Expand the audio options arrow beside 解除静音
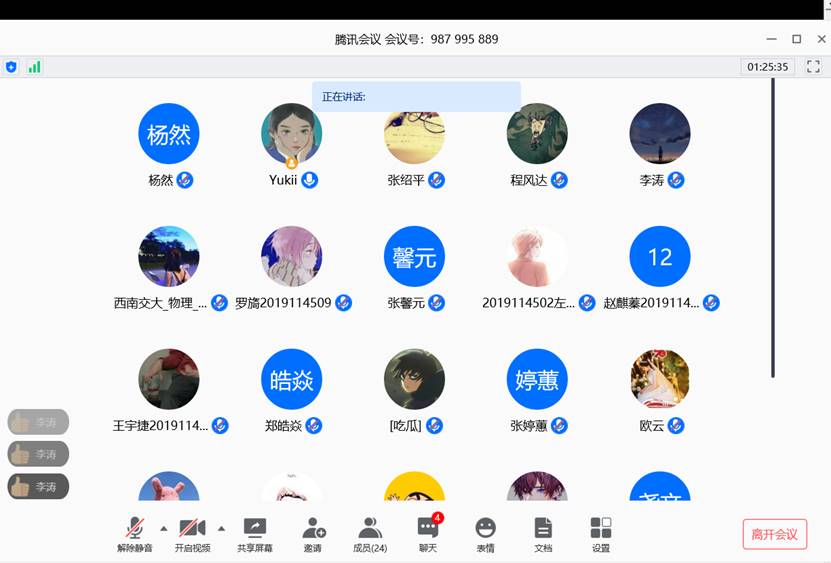831x563 pixels. (164, 528)
